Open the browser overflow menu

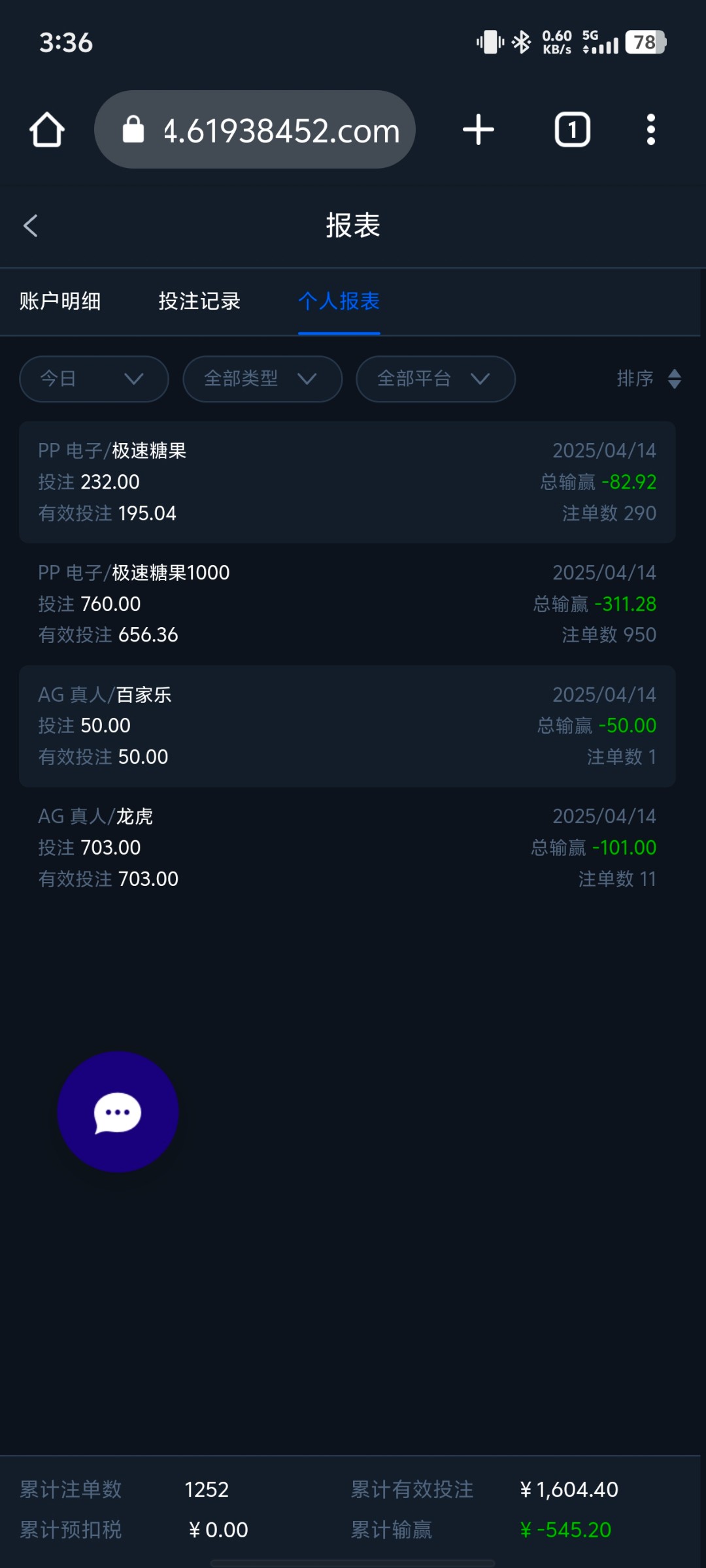650,129
